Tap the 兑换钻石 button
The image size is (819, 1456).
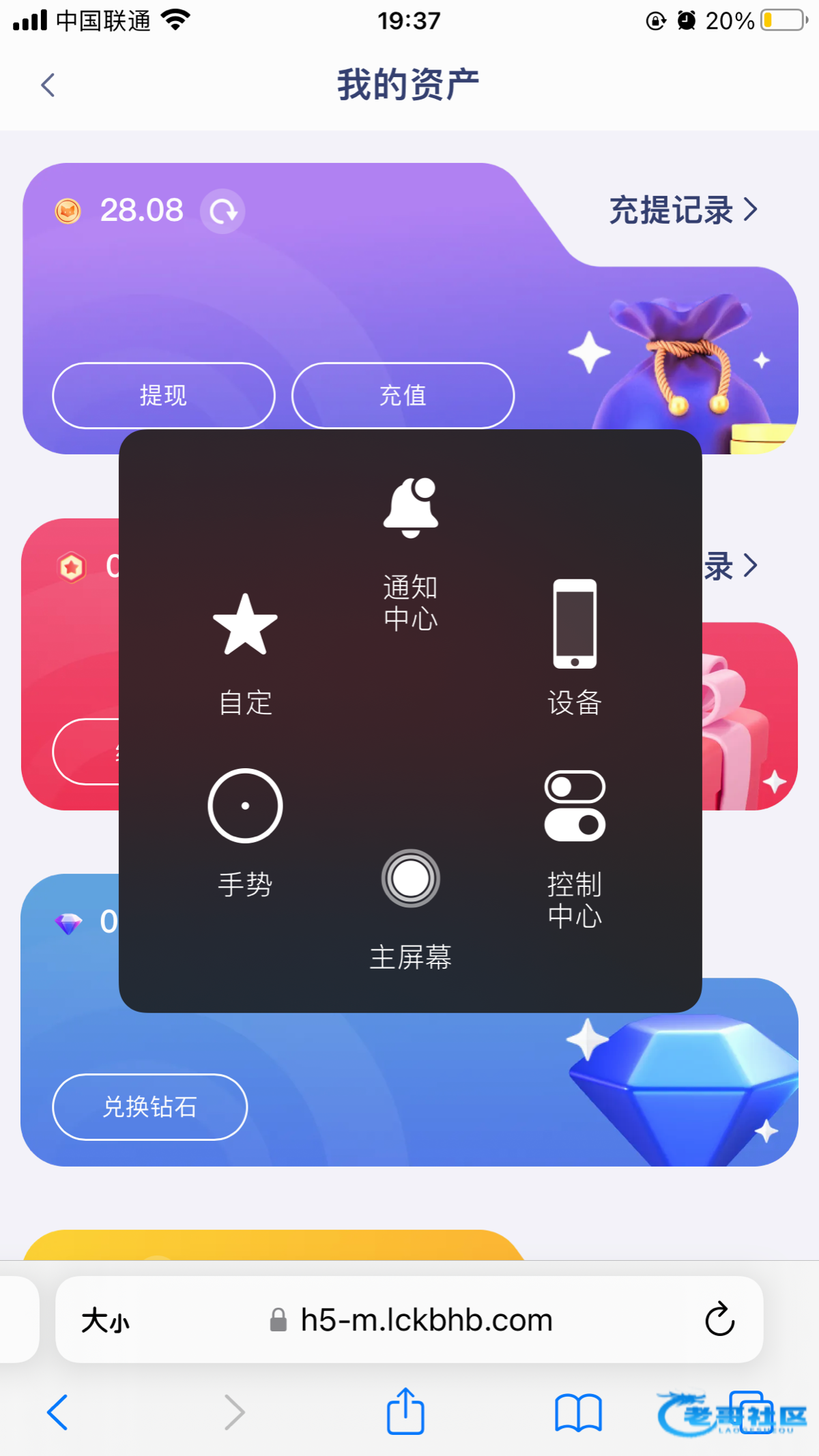149,1107
